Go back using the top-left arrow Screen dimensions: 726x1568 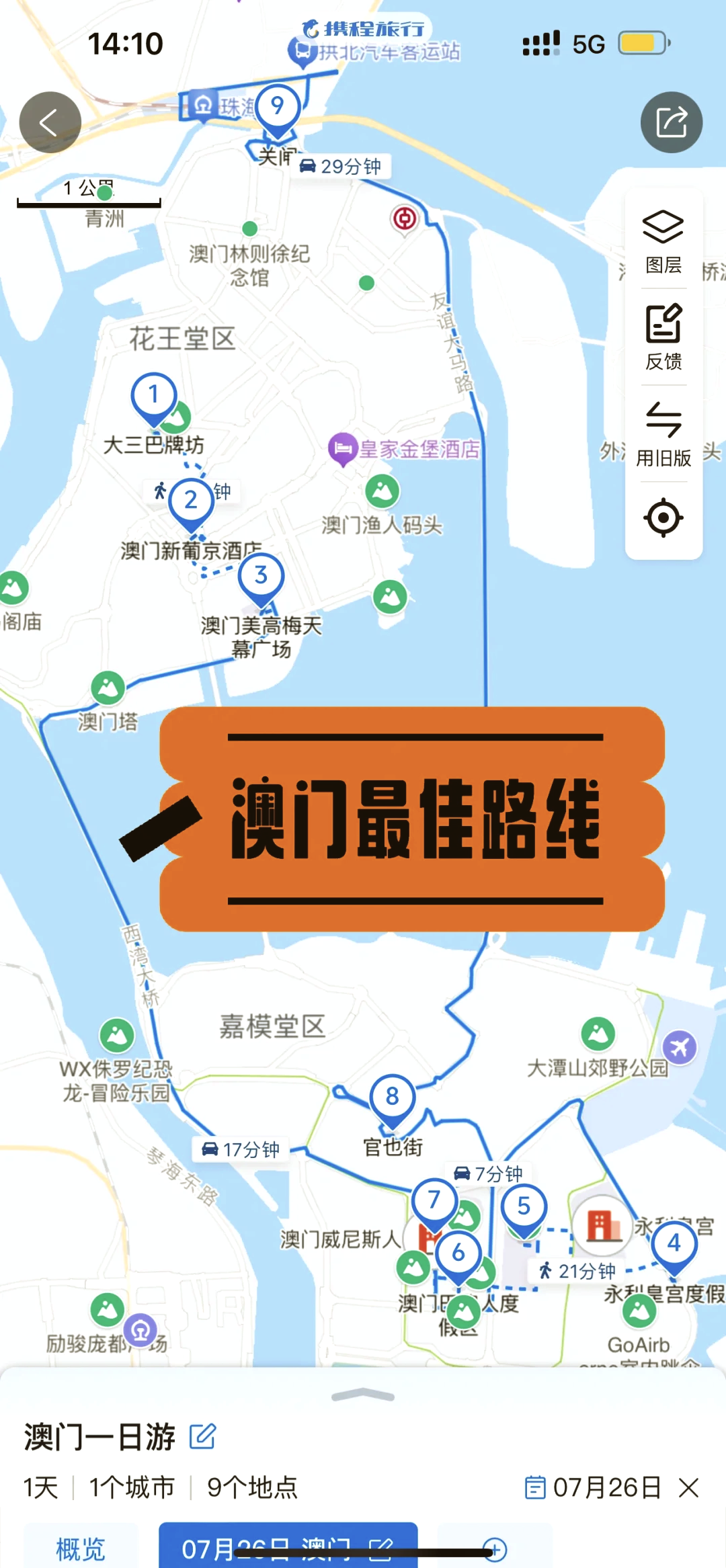(x=50, y=122)
